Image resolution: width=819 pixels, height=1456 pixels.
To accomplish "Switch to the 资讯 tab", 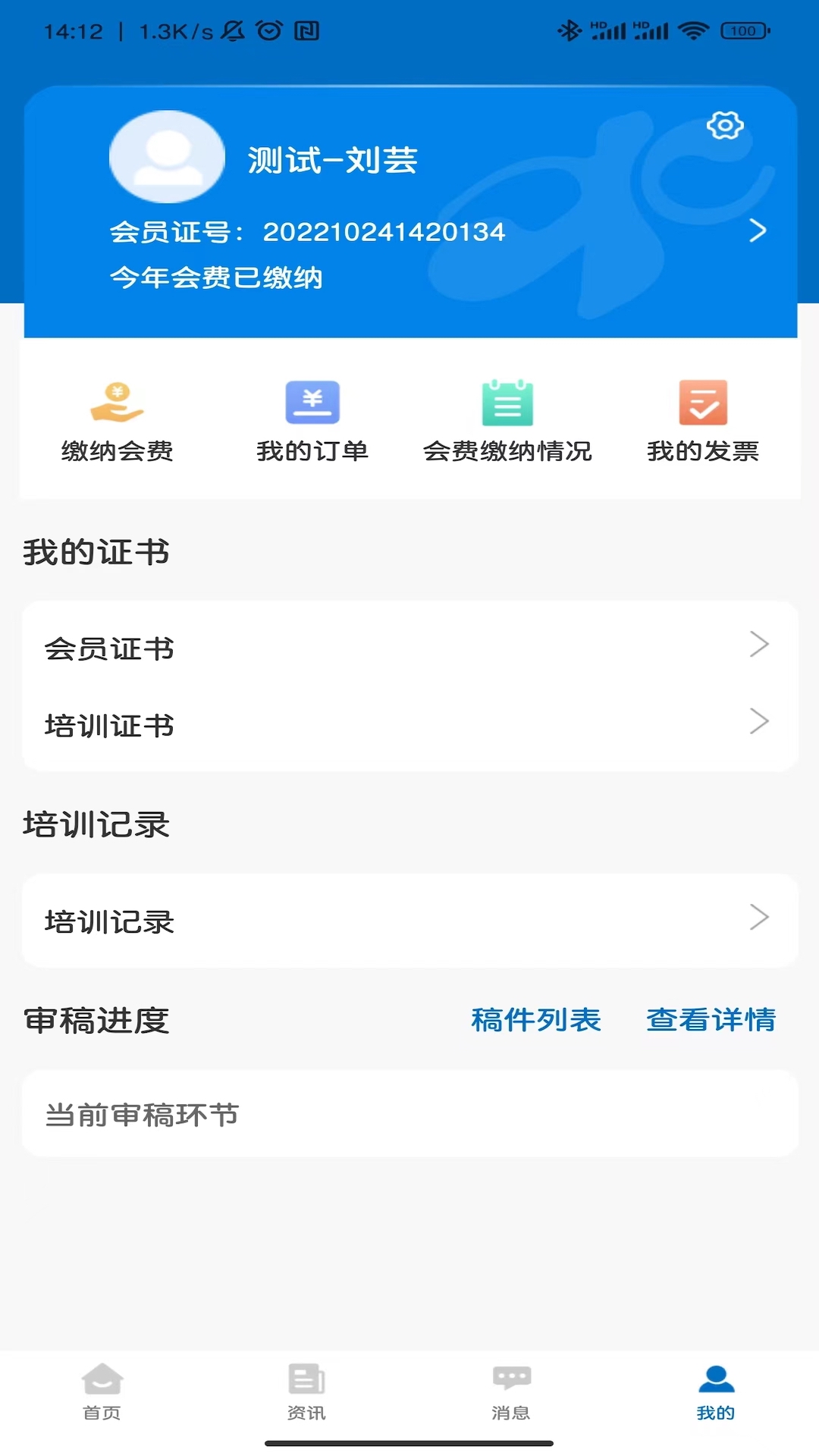I will (x=306, y=1392).
